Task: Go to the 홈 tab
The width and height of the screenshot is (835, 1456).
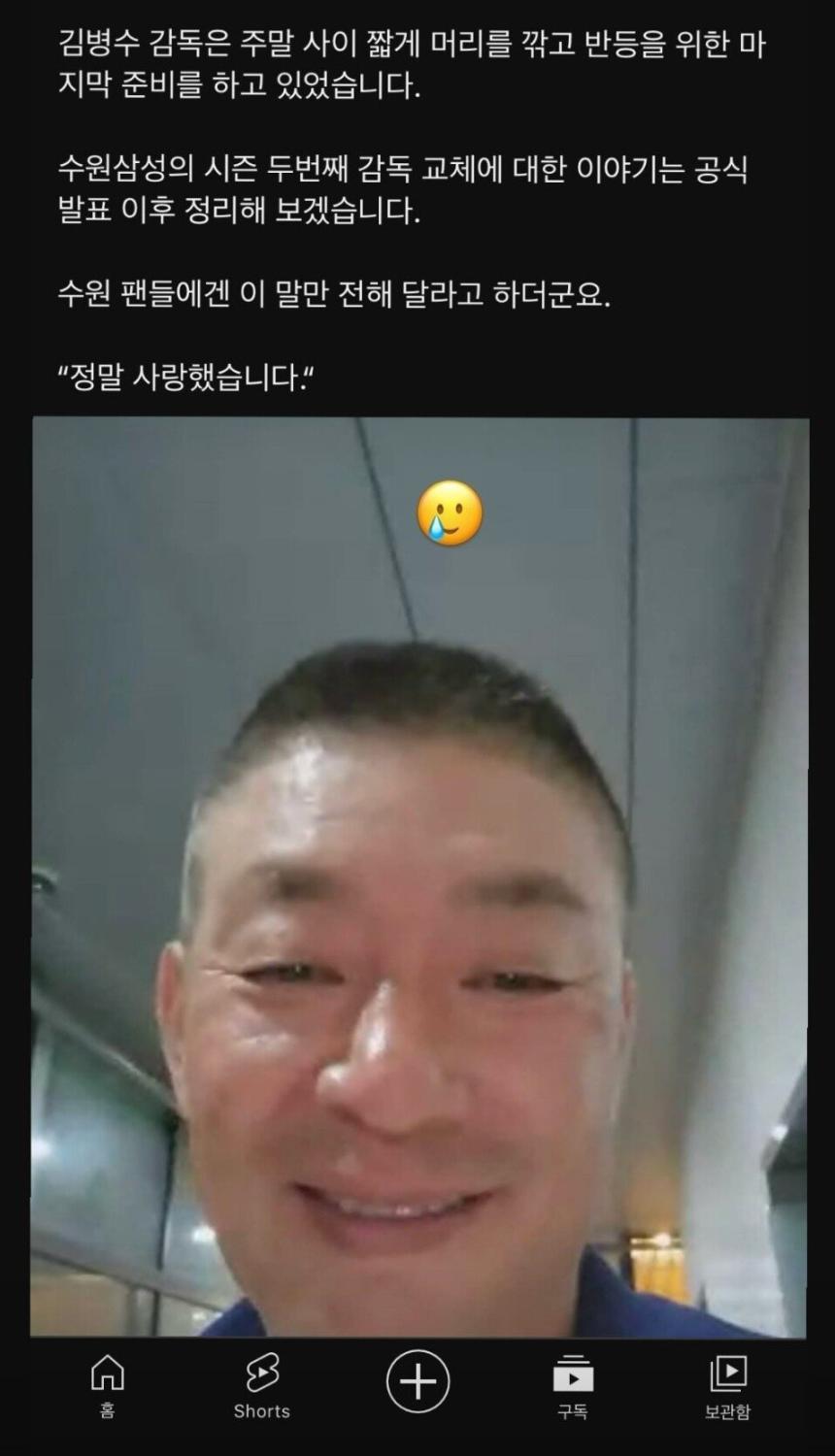Action: coord(107,1384)
